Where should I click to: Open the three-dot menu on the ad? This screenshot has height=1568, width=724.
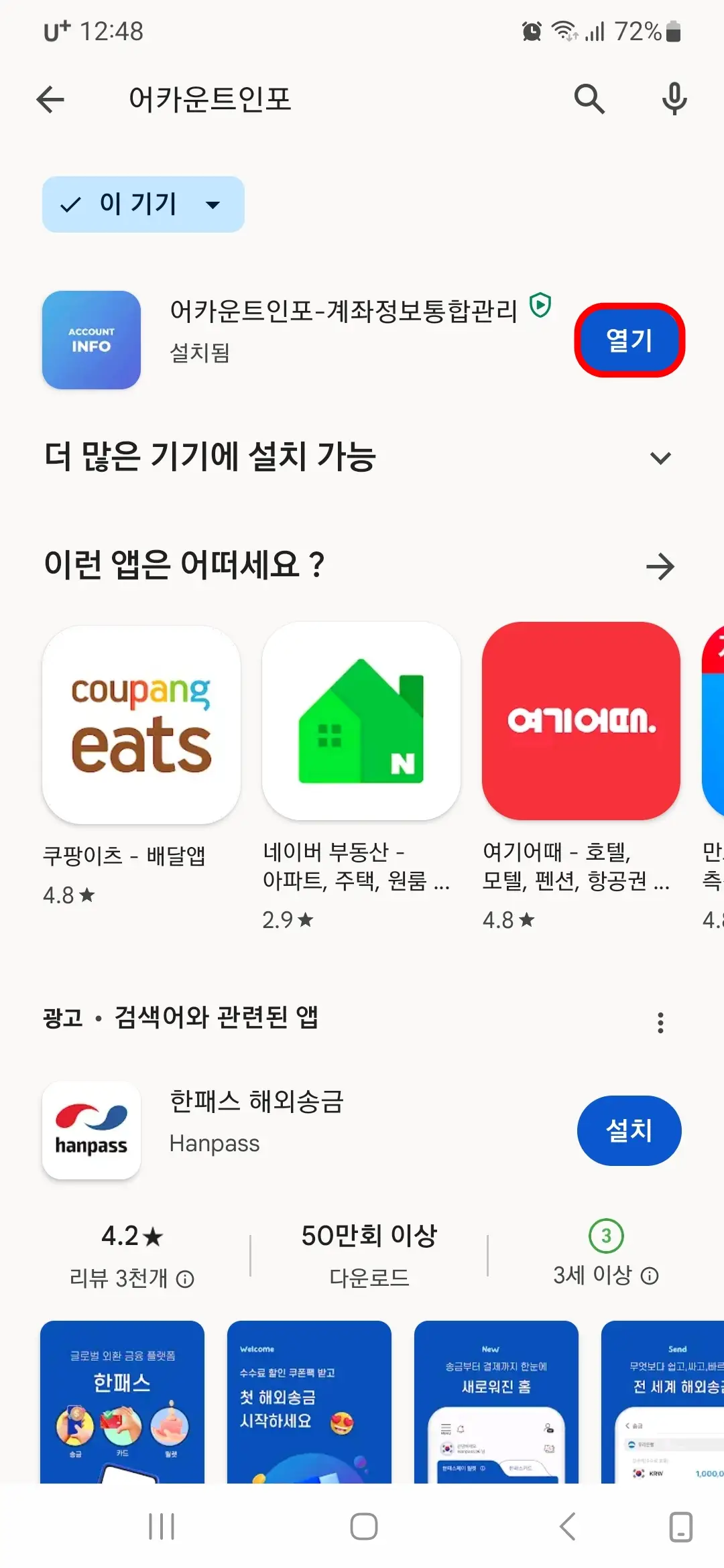coord(660,1021)
